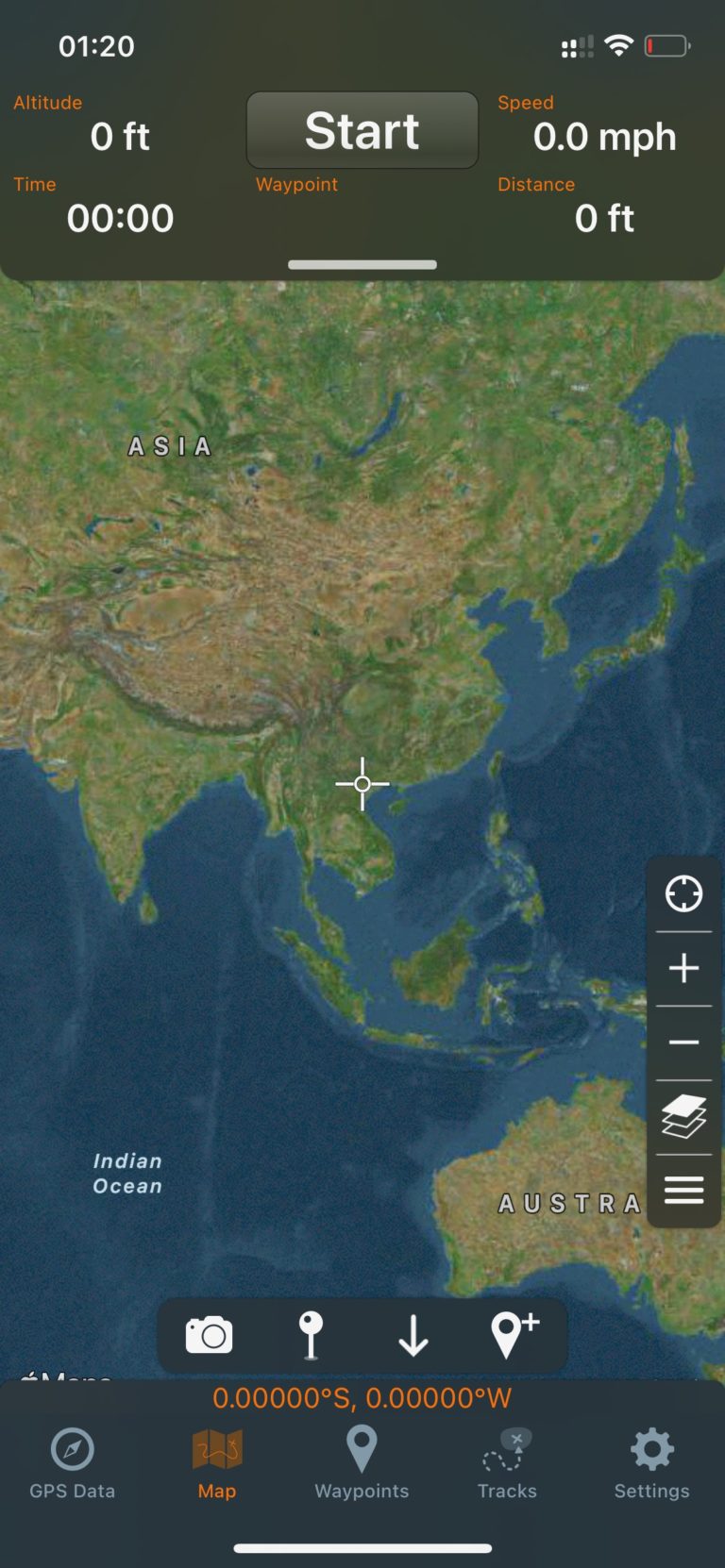Open the map layers picker
Screen dimensions: 725x1568
(x=683, y=1115)
